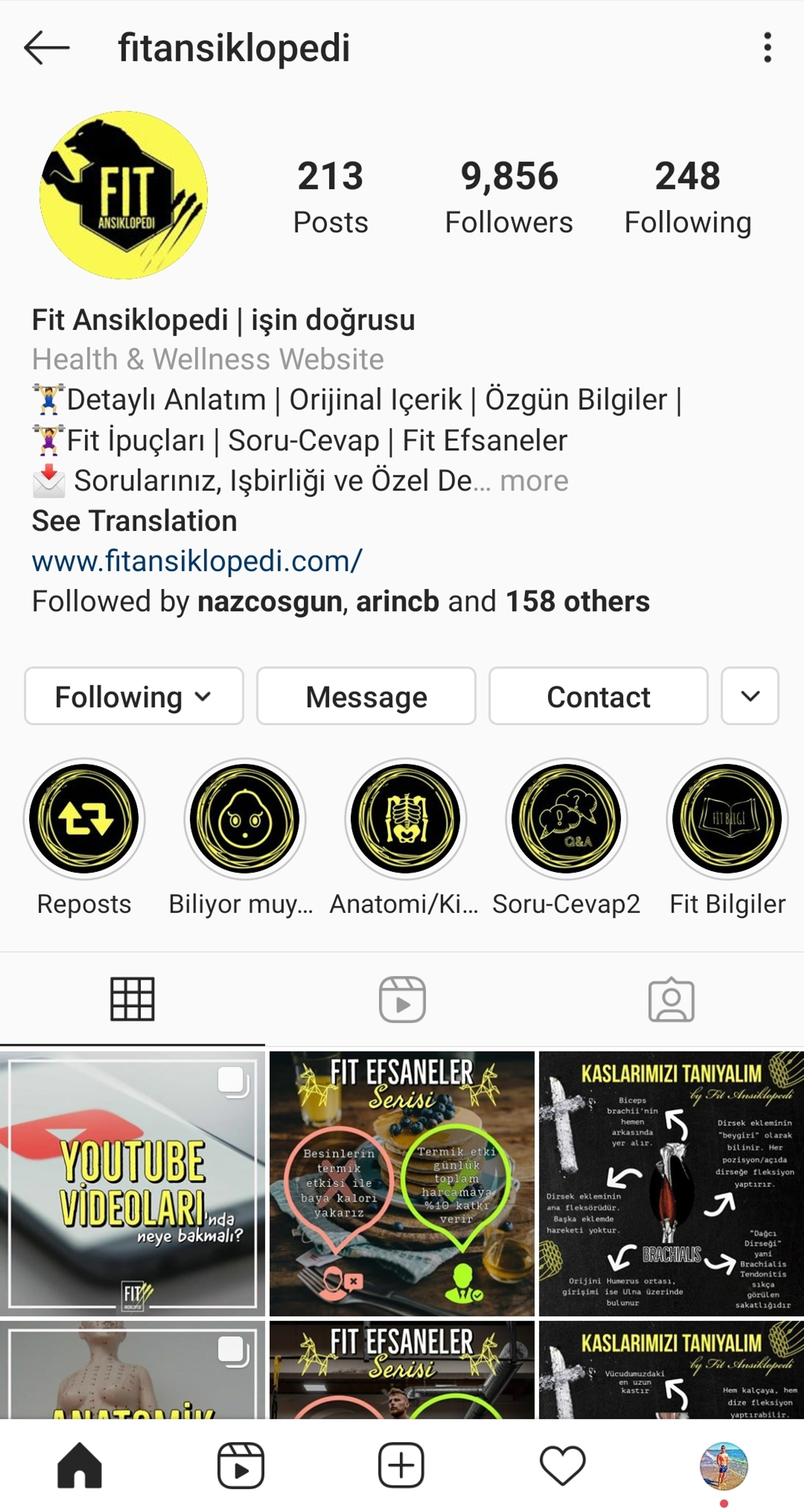
Task: Send a Message to fitansiklopedi
Action: pos(366,696)
